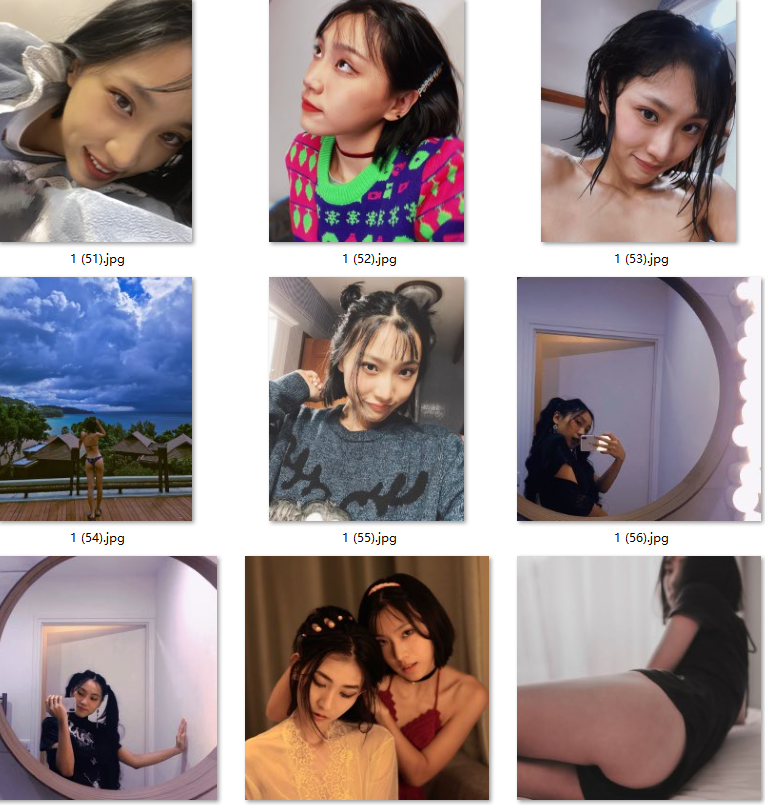This screenshot has height=805, width=765.
Task: View the seaside photo 1 (54).jpg
Action: click(x=96, y=399)
